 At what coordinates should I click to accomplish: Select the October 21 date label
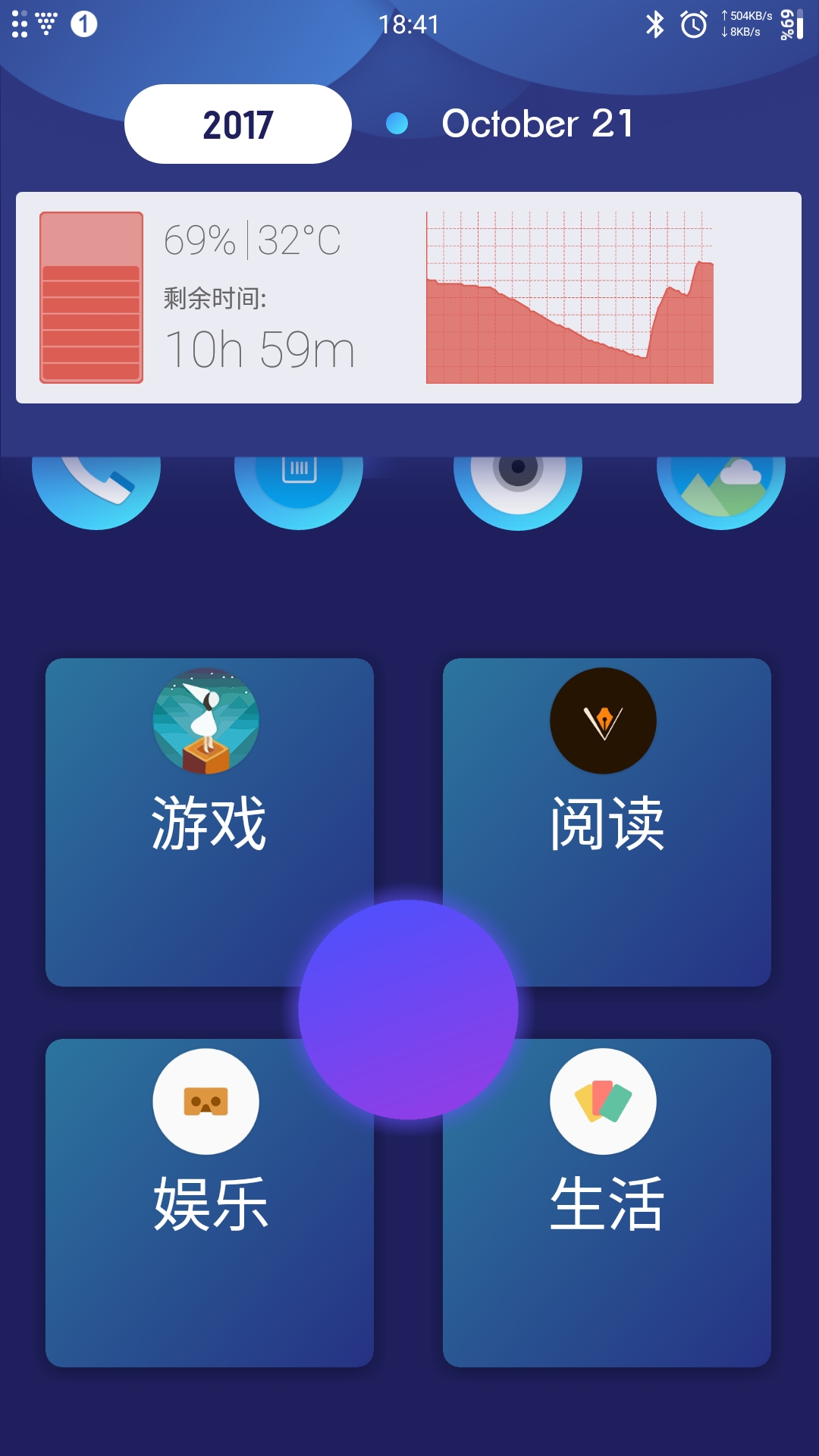click(x=538, y=124)
